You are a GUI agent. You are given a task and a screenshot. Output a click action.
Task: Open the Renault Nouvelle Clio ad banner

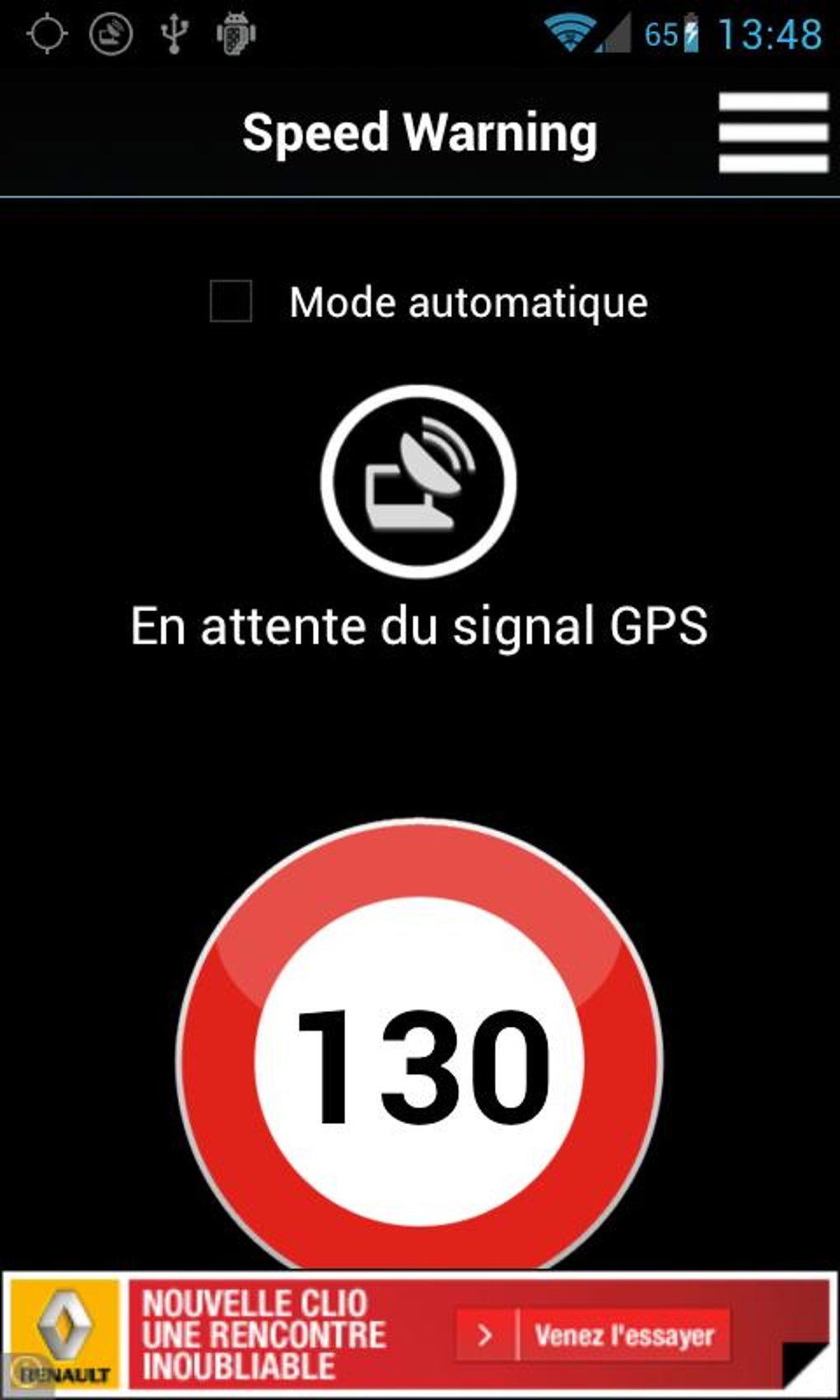click(x=418, y=1334)
